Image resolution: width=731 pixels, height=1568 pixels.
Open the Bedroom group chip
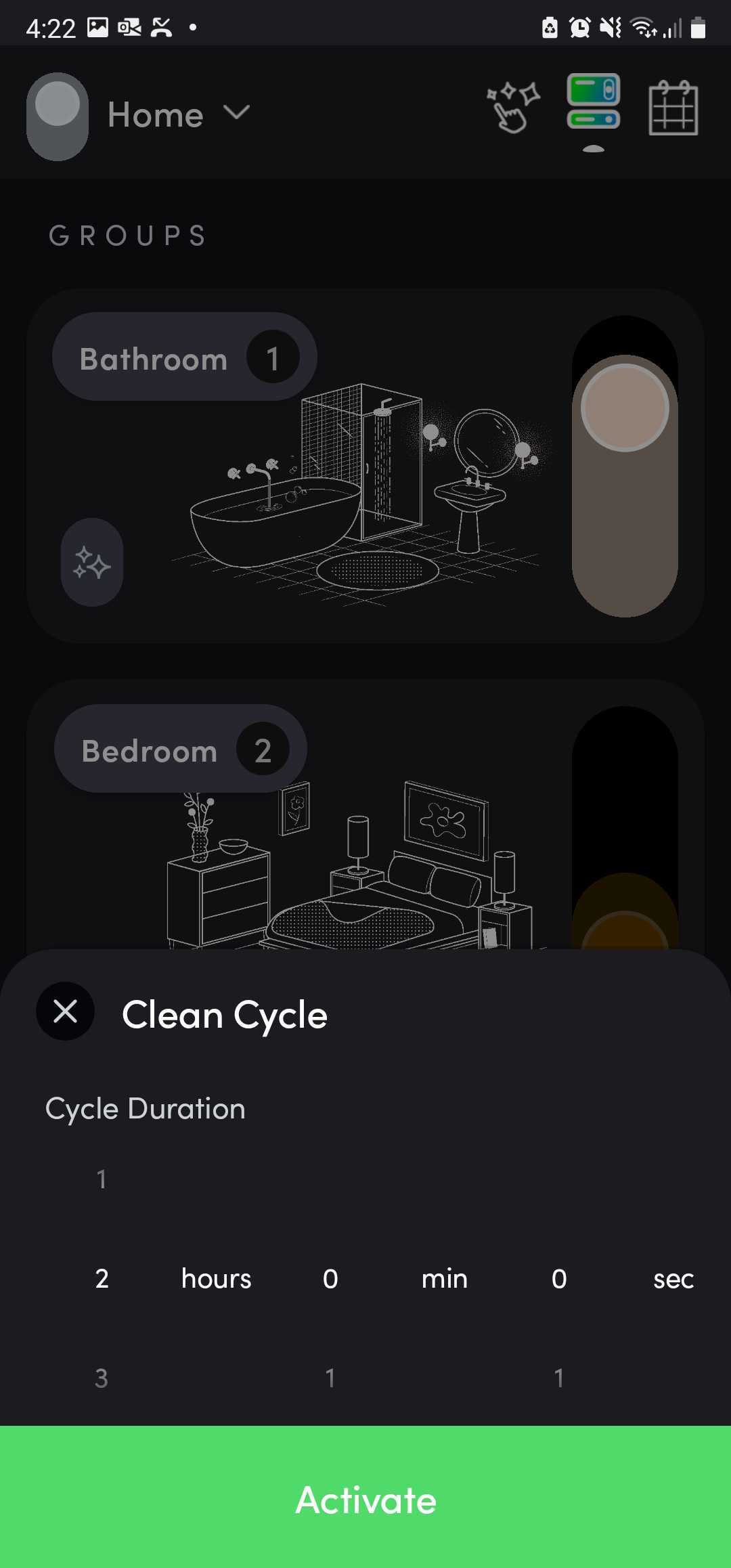click(180, 749)
